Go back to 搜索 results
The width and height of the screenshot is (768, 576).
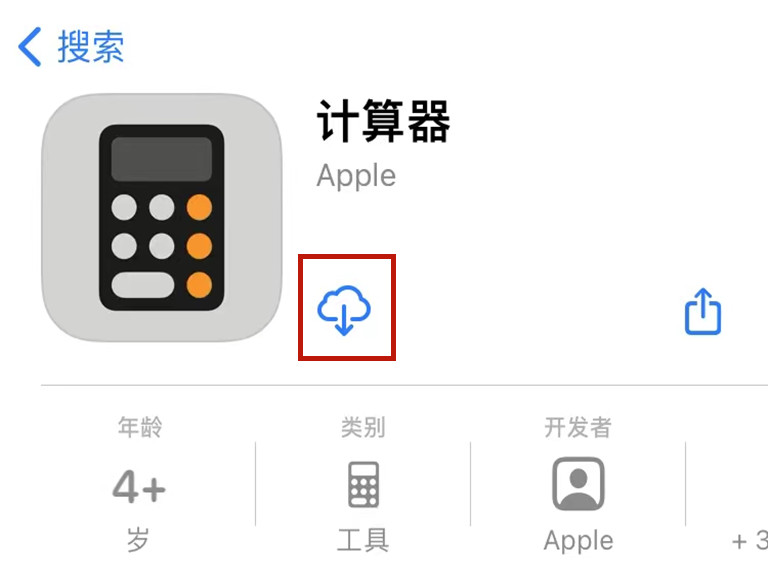pyautogui.click(x=70, y=47)
